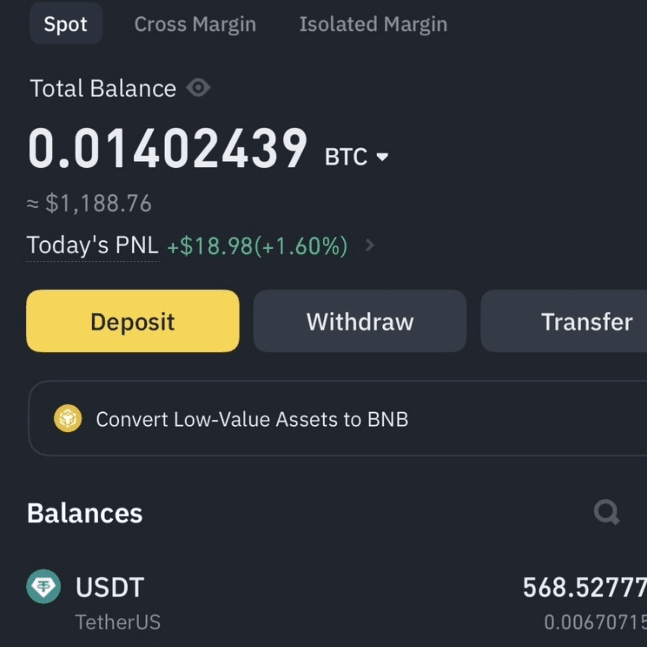Change the BTC balance currency dropdown

click(357, 157)
